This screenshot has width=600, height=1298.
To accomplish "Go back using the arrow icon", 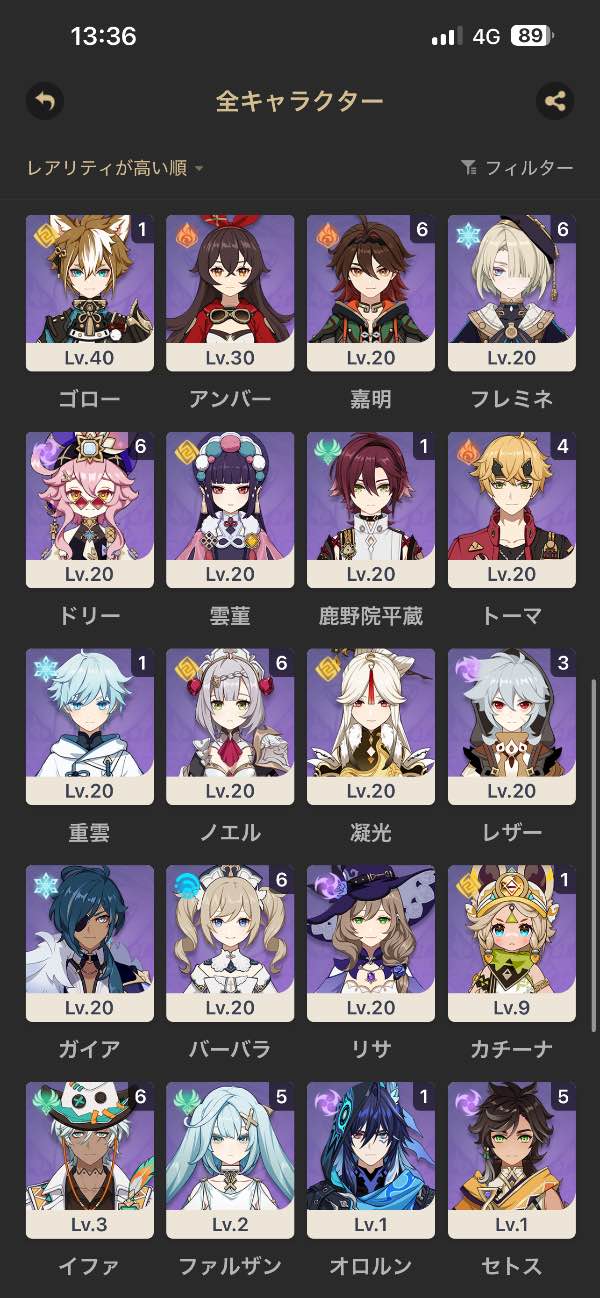I will (45, 101).
